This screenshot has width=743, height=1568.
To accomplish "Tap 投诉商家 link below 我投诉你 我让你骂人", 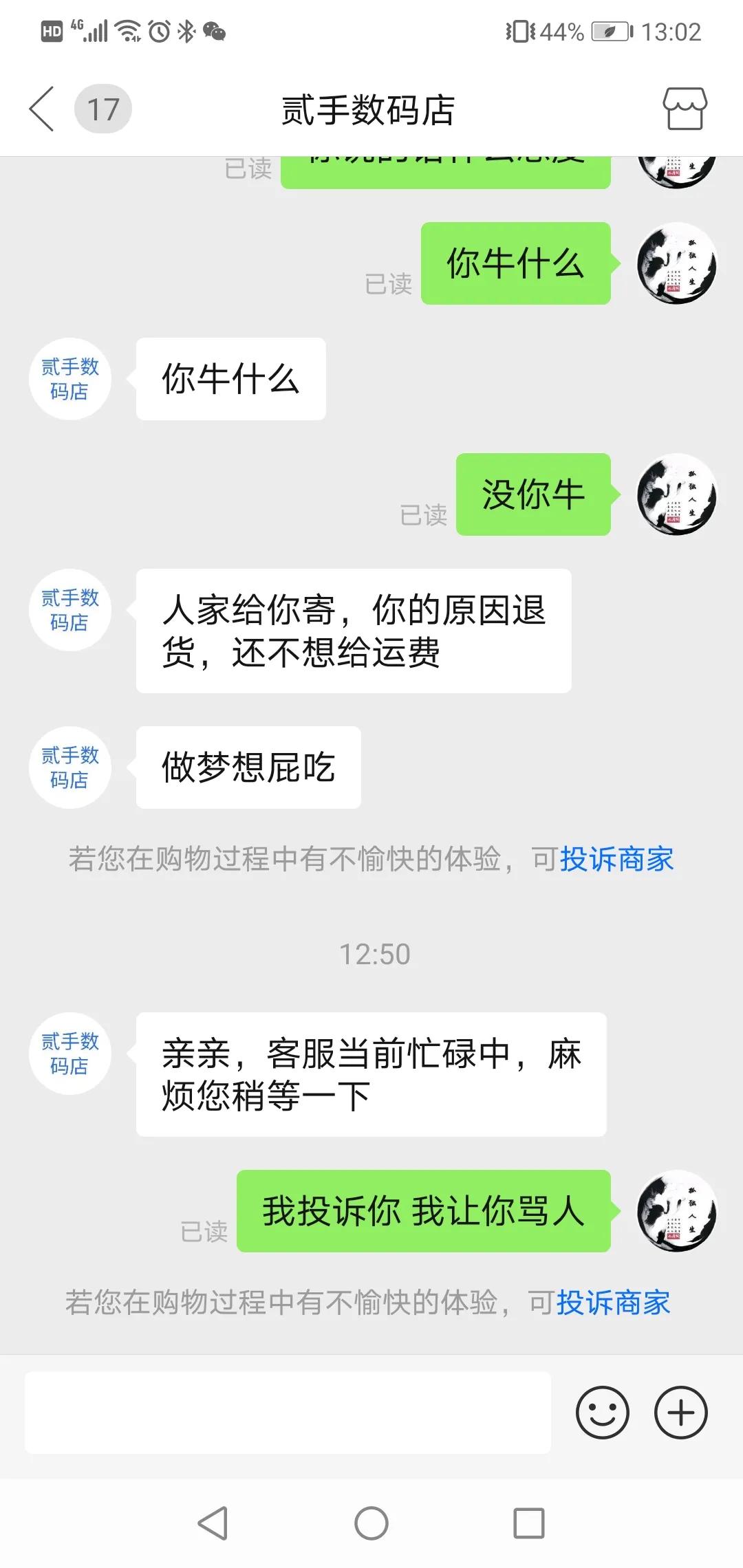I will (613, 1303).
